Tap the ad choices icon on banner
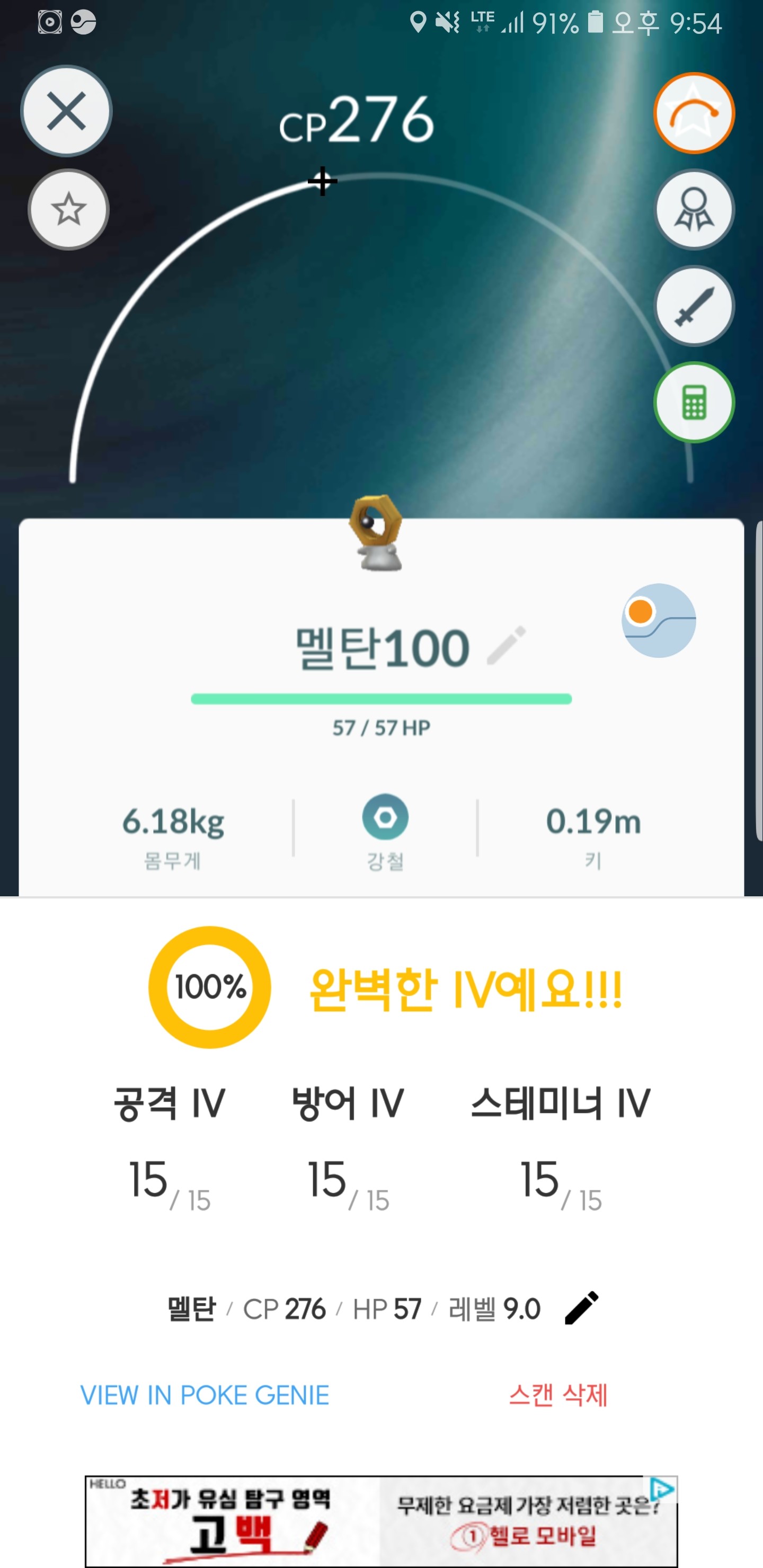Screen dimensions: 763x1568 tap(662, 1489)
